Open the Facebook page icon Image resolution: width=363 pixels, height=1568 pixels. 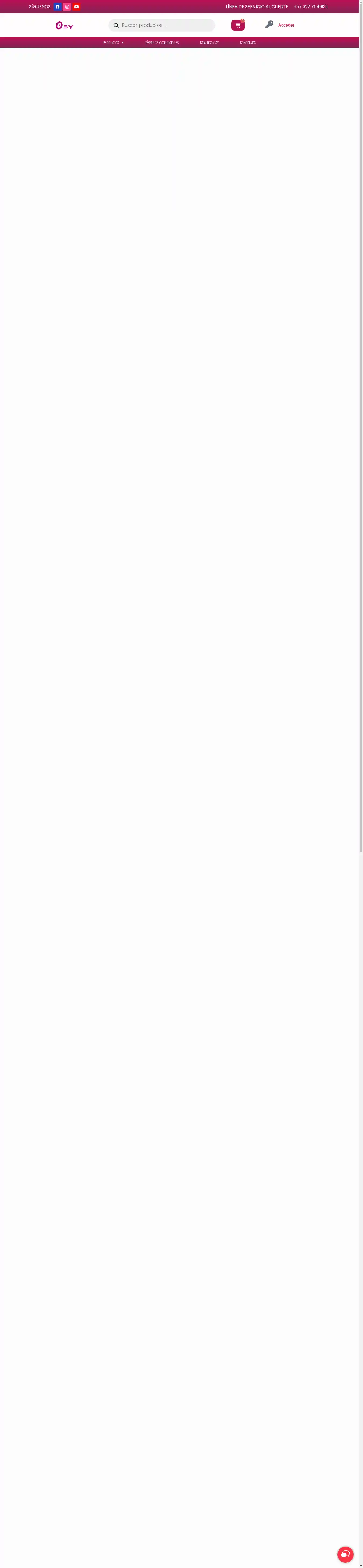[57, 7]
